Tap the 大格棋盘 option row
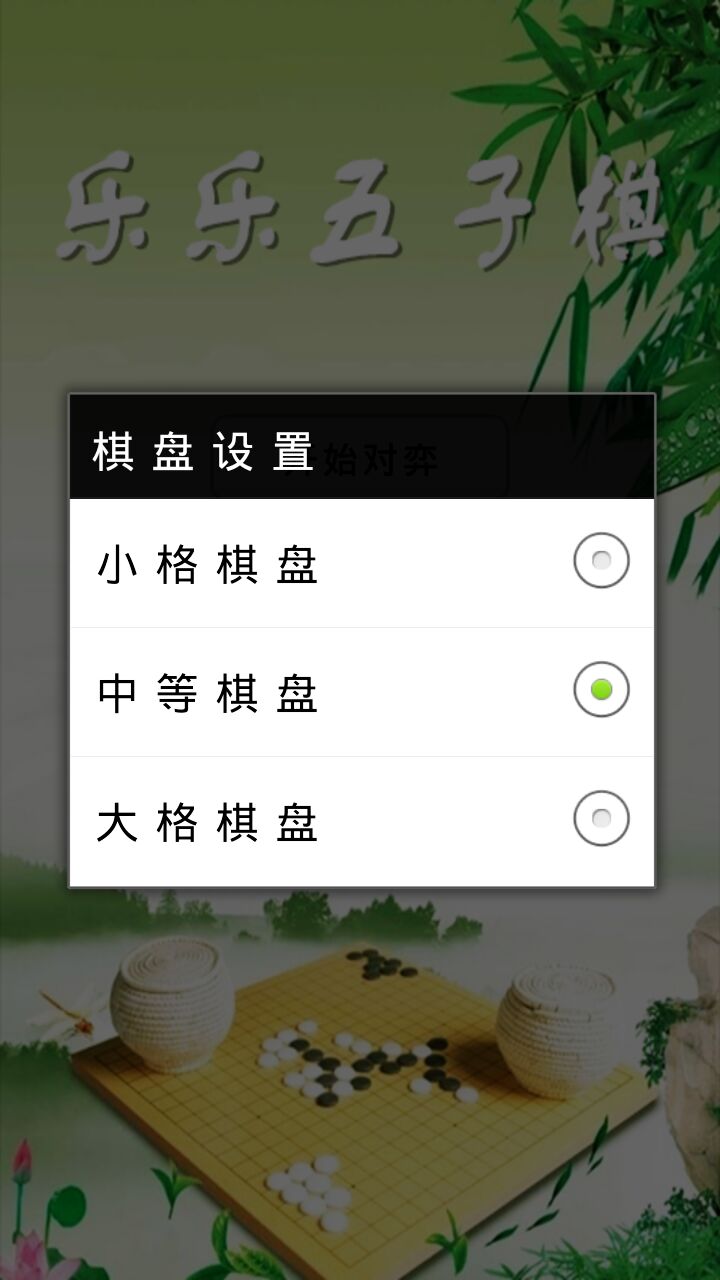 [300, 818]
